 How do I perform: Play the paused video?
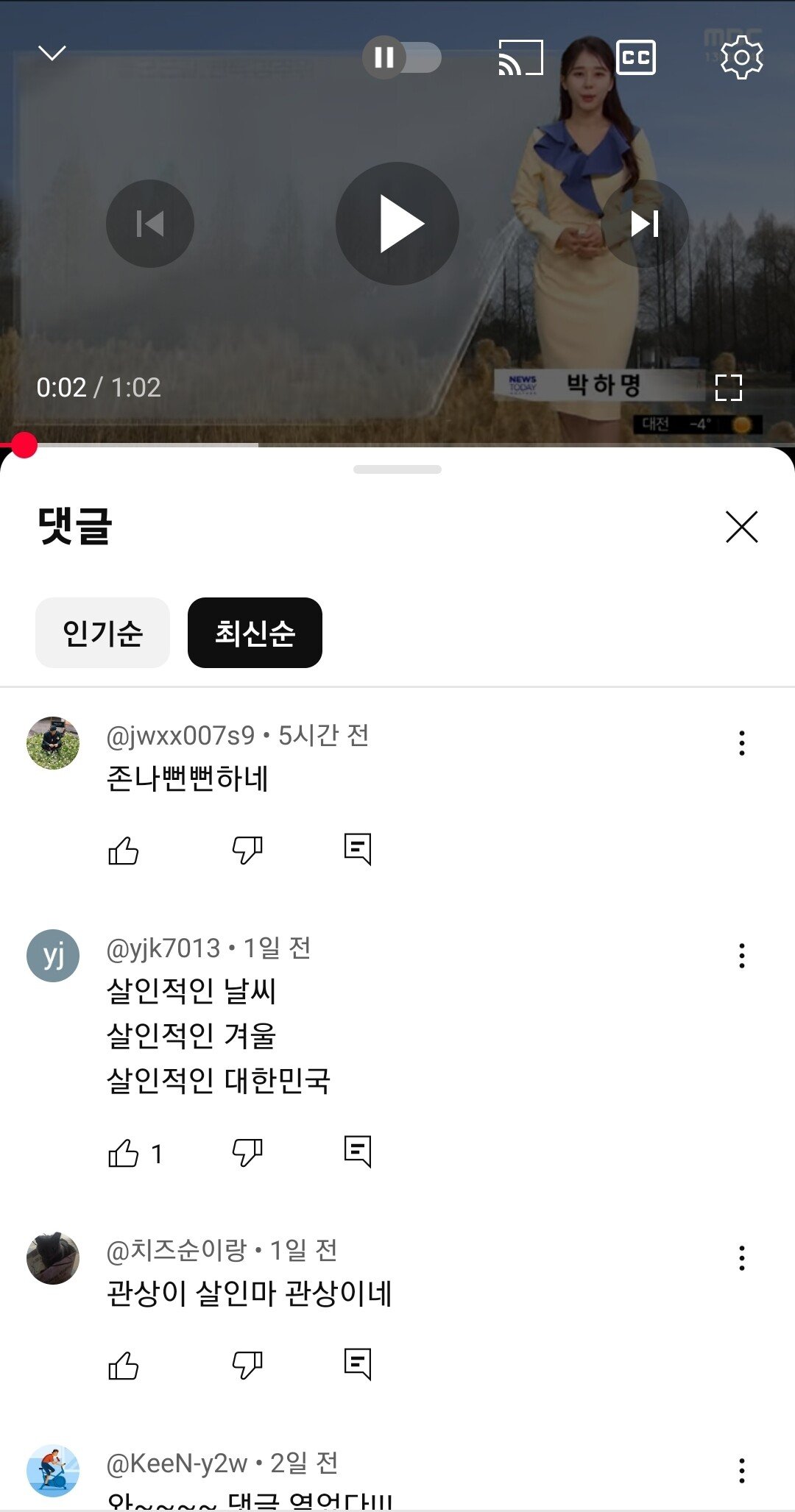tap(397, 224)
